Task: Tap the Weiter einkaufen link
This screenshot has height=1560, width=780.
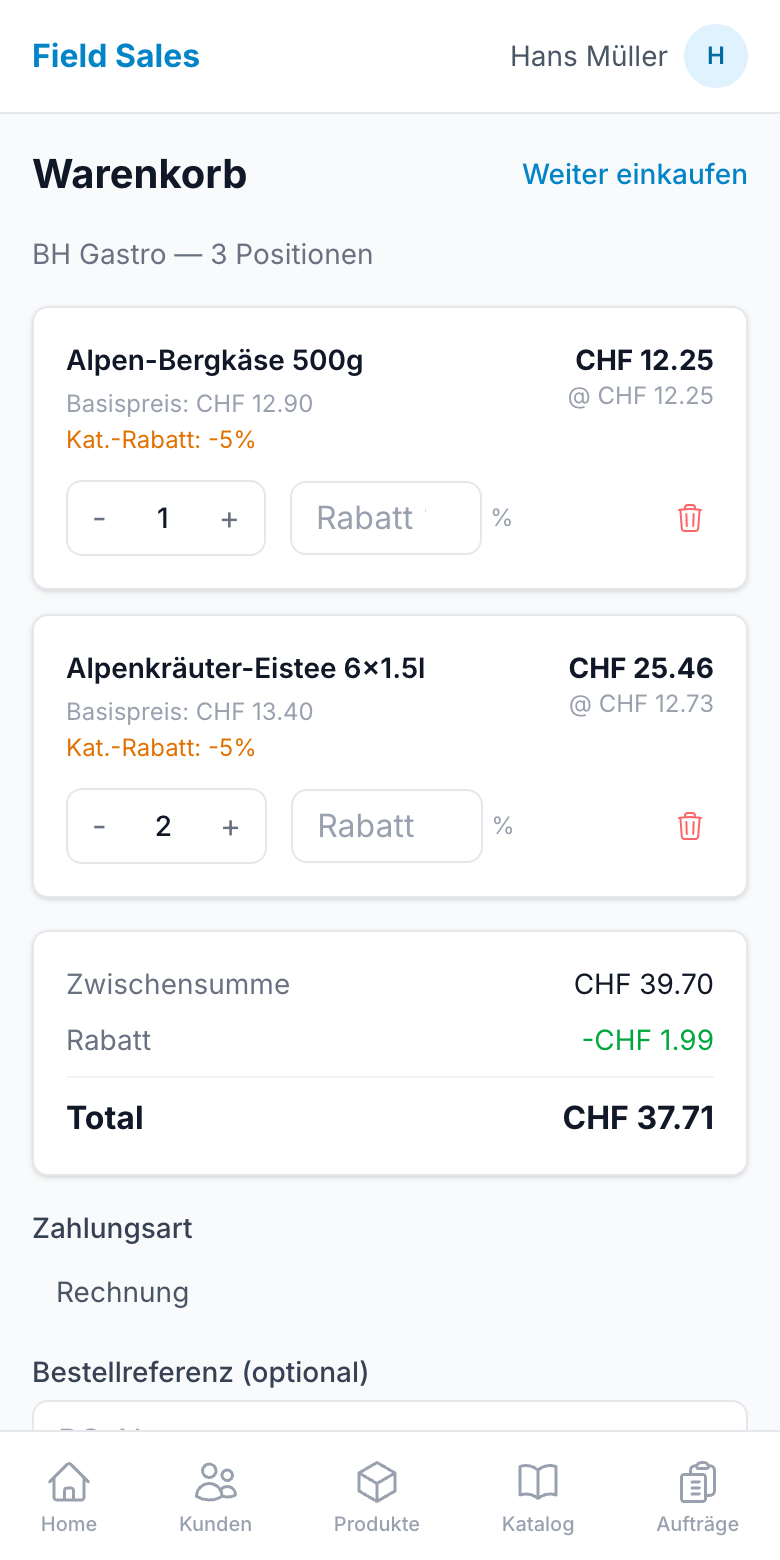Action: pyautogui.click(x=635, y=174)
